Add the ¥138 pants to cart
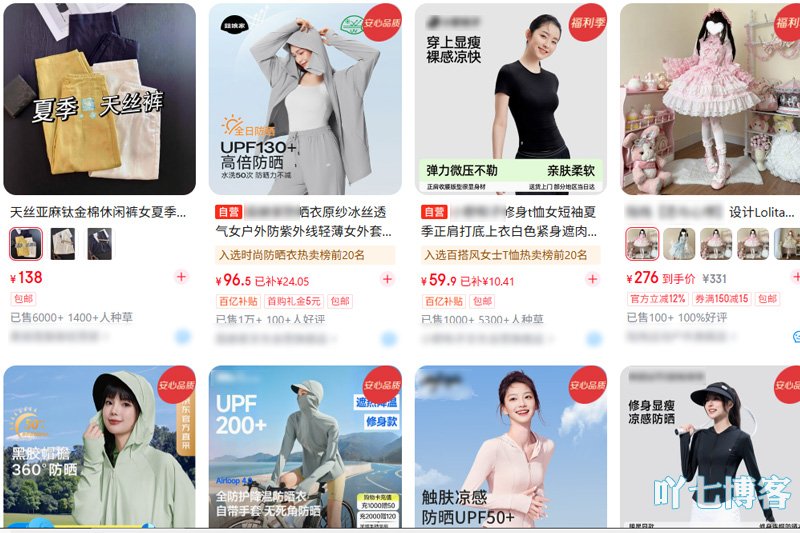800x533 pixels. 181,278
